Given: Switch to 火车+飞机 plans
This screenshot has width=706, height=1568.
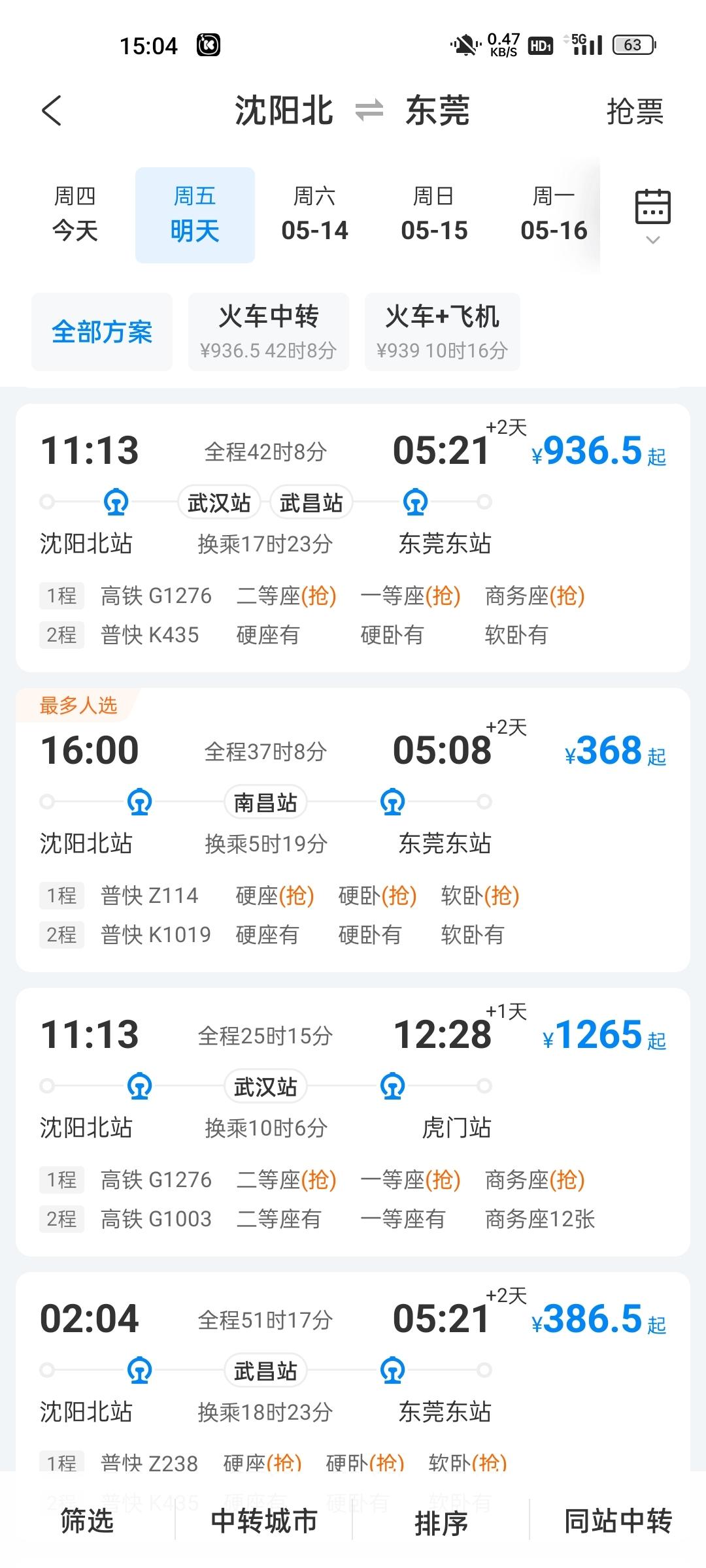Looking at the screenshot, I should click(x=443, y=332).
